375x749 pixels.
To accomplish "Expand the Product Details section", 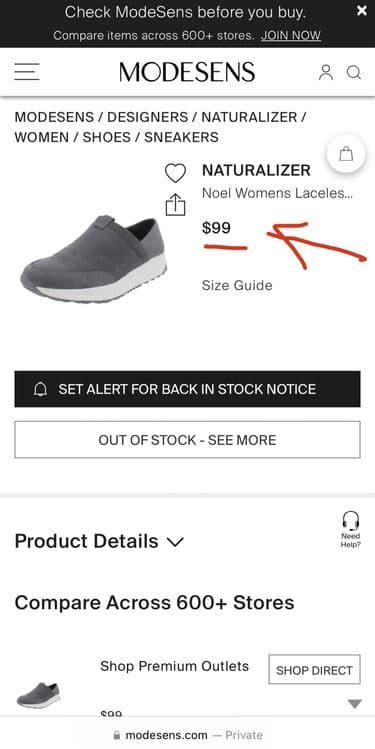I will click(99, 541).
